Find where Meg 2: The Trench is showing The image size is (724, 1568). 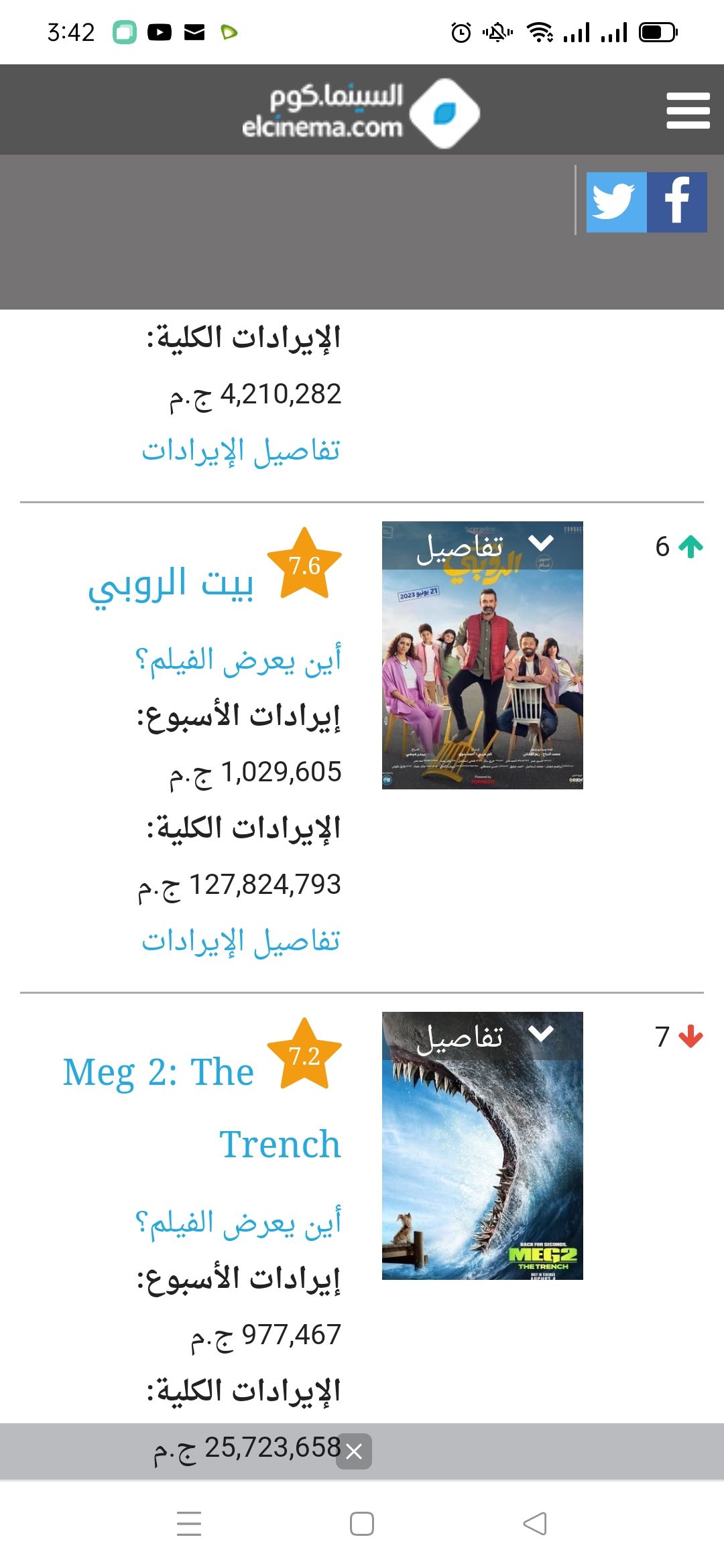(x=238, y=1224)
